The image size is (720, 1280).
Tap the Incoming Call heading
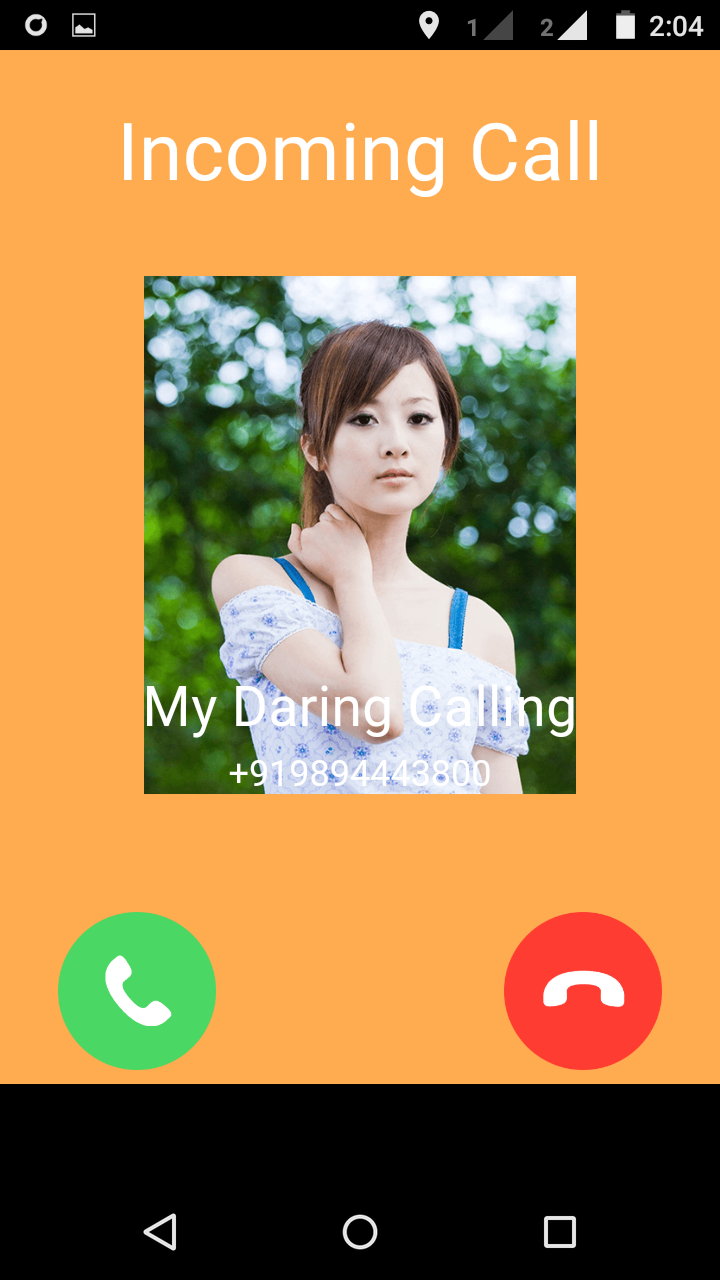[x=360, y=152]
